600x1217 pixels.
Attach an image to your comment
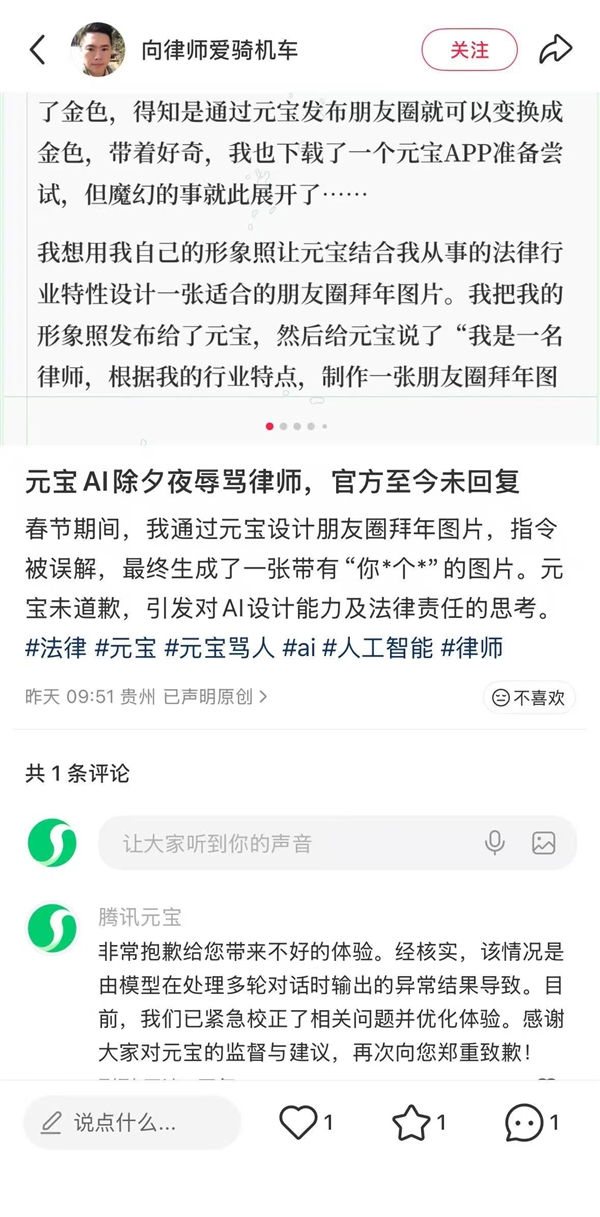[543, 843]
